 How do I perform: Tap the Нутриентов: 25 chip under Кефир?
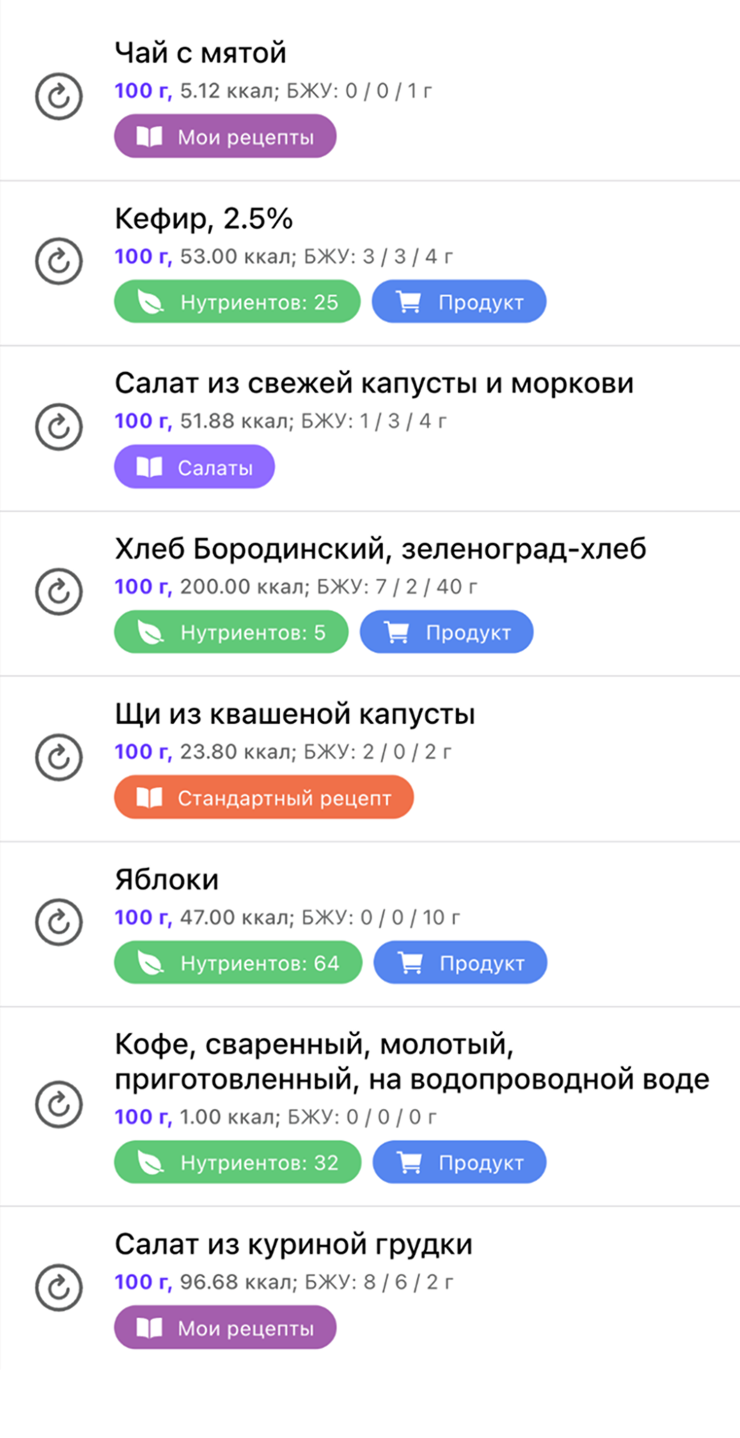click(x=236, y=302)
